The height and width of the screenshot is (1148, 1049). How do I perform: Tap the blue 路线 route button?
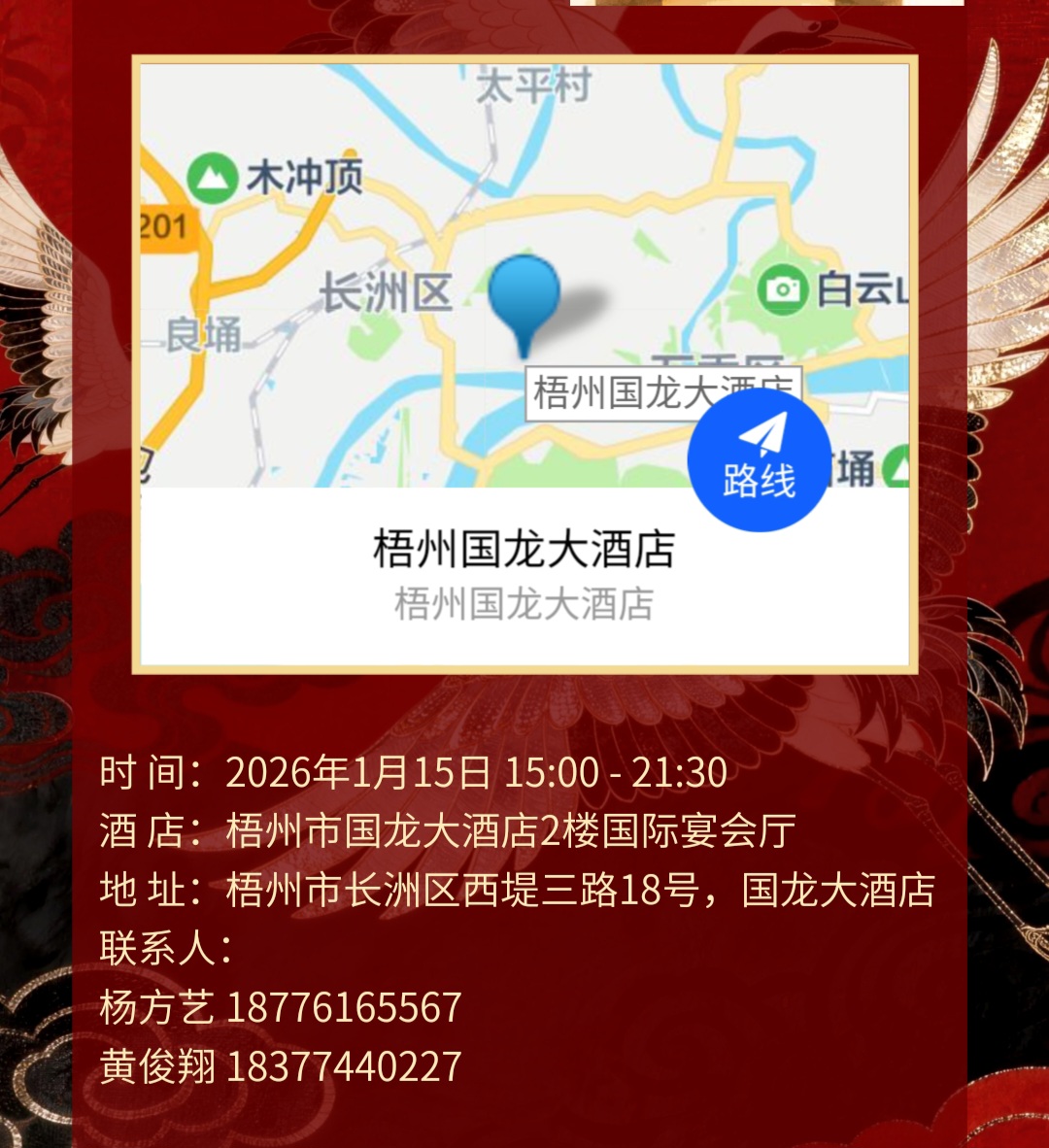point(759,459)
